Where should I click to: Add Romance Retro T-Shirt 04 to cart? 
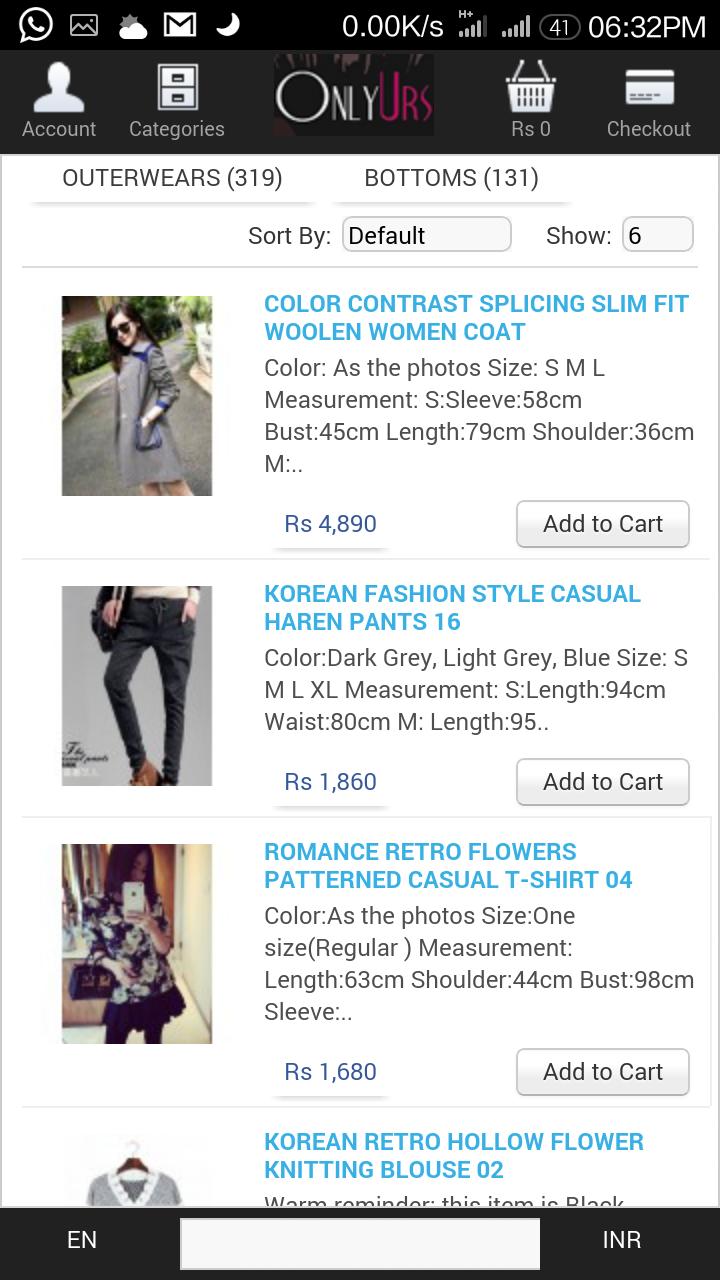pos(602,1072)
